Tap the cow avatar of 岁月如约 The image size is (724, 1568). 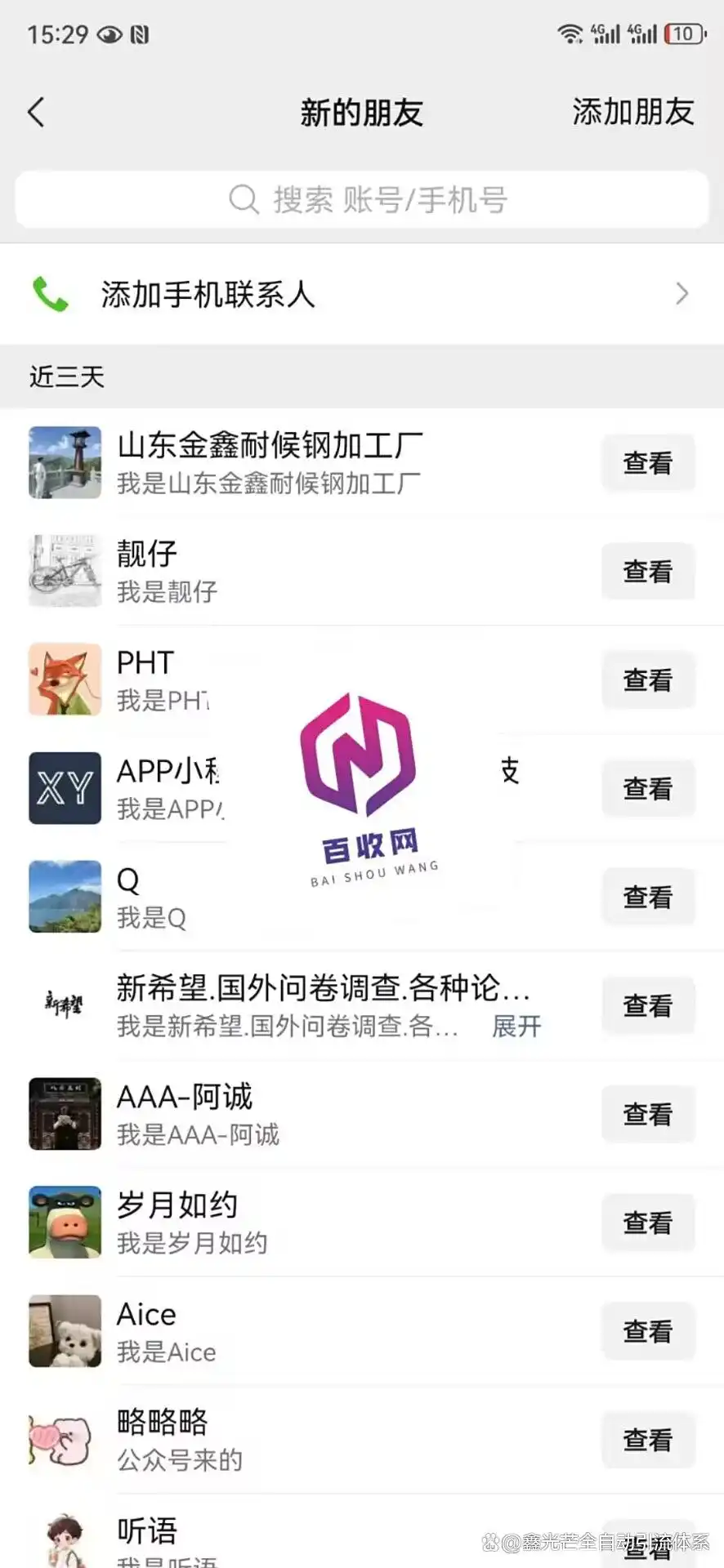click(x=65, y=1223)
